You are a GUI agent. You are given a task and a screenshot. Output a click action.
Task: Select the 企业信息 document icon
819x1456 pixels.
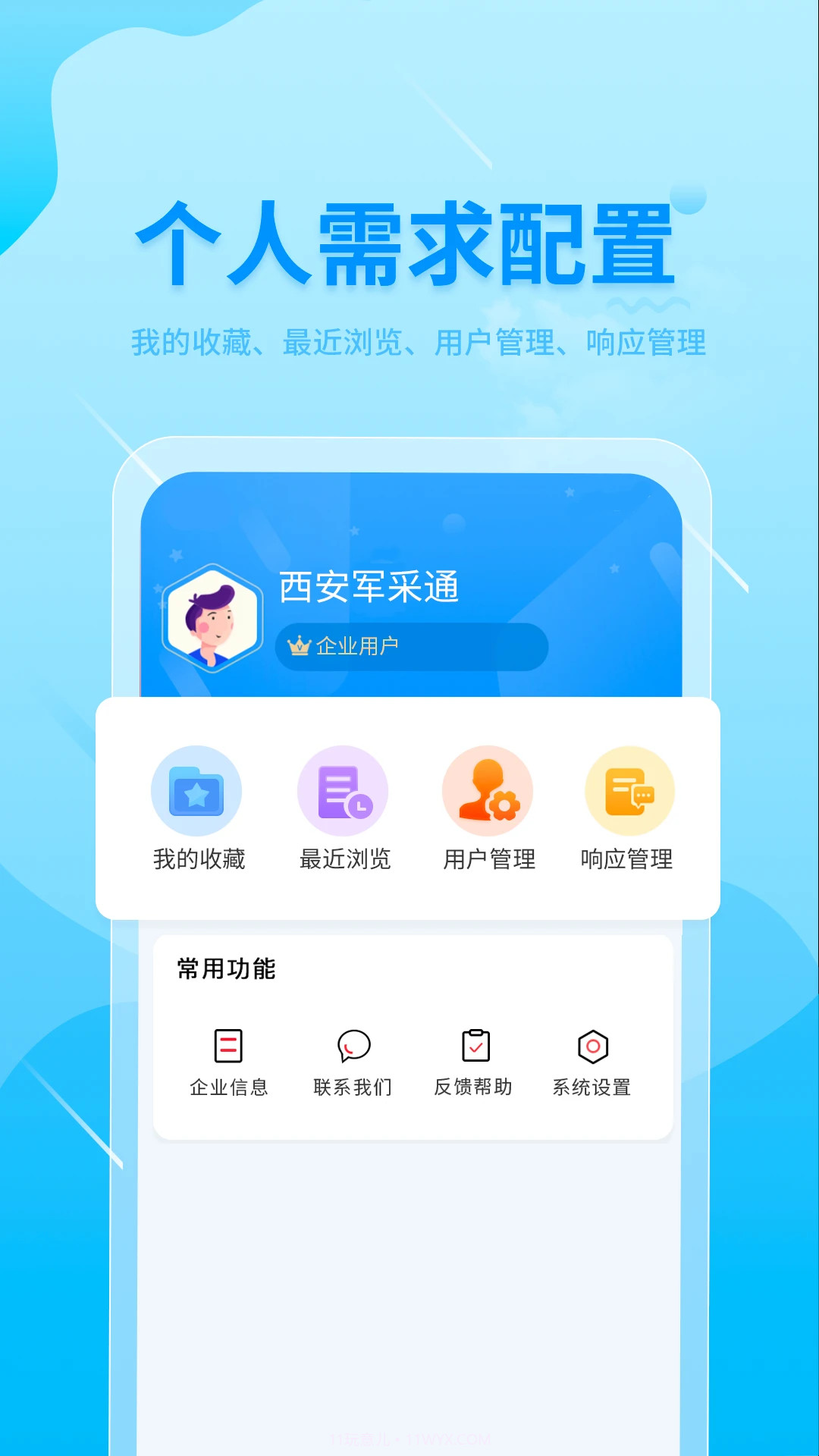pyautogui.click(x=228, y=1048)
